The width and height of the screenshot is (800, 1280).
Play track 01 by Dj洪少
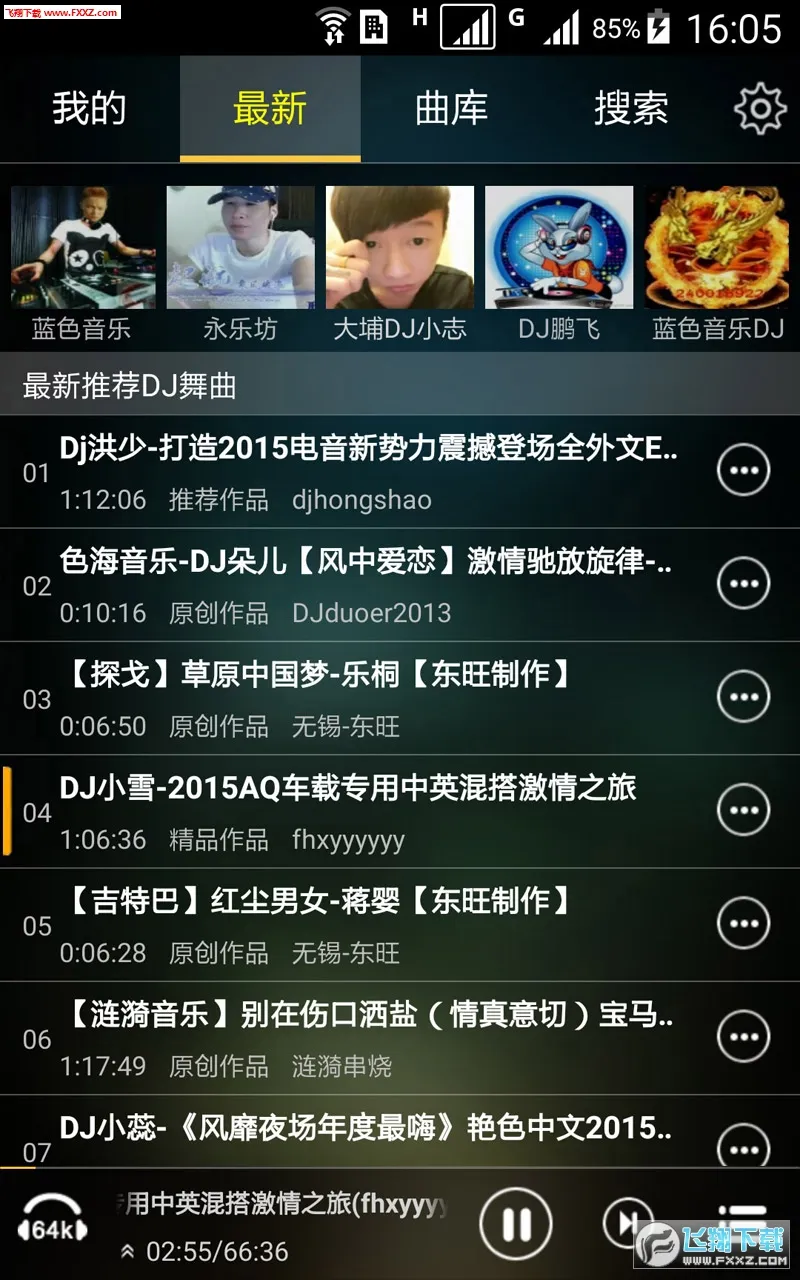pyautogui.click(x=368, y=471)
